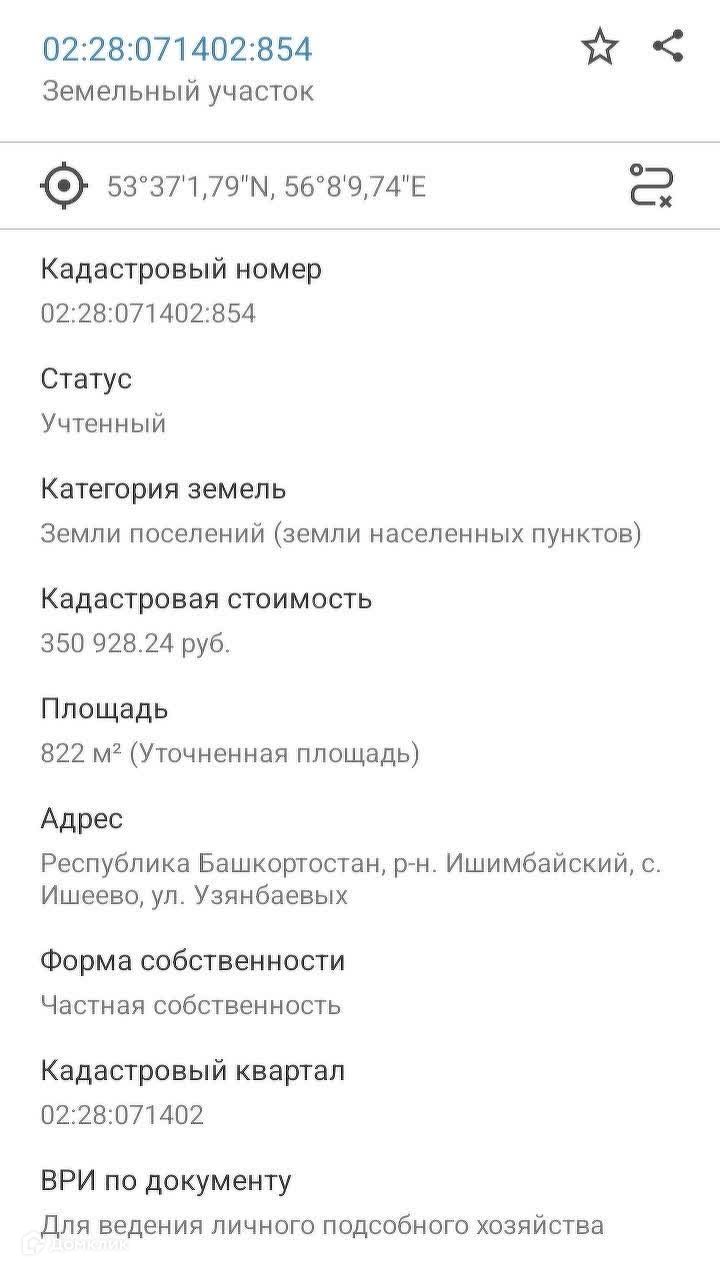
Task: Open the cadastral number link at top
Action: click(x=177, y=49)
